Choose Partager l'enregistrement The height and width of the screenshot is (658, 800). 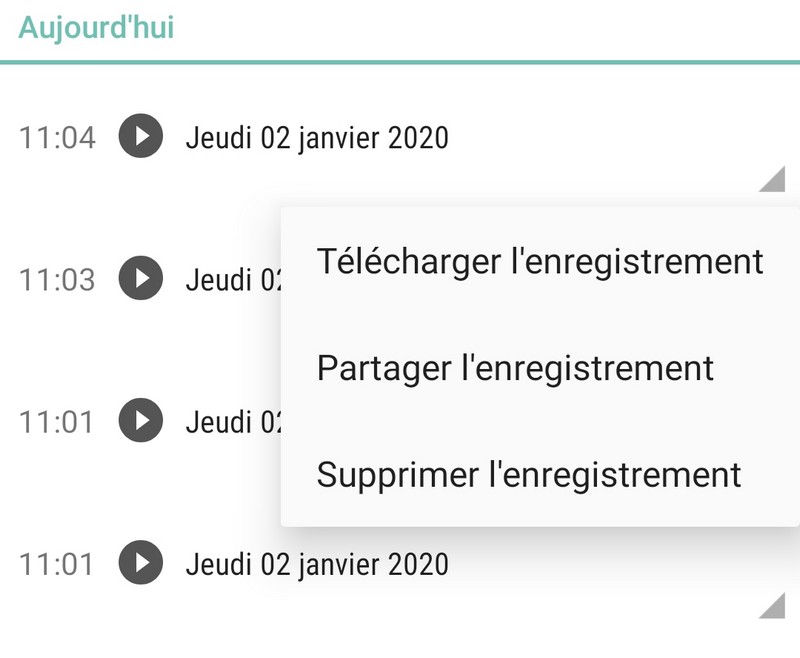pyautogui.click(x=515, y=367)
